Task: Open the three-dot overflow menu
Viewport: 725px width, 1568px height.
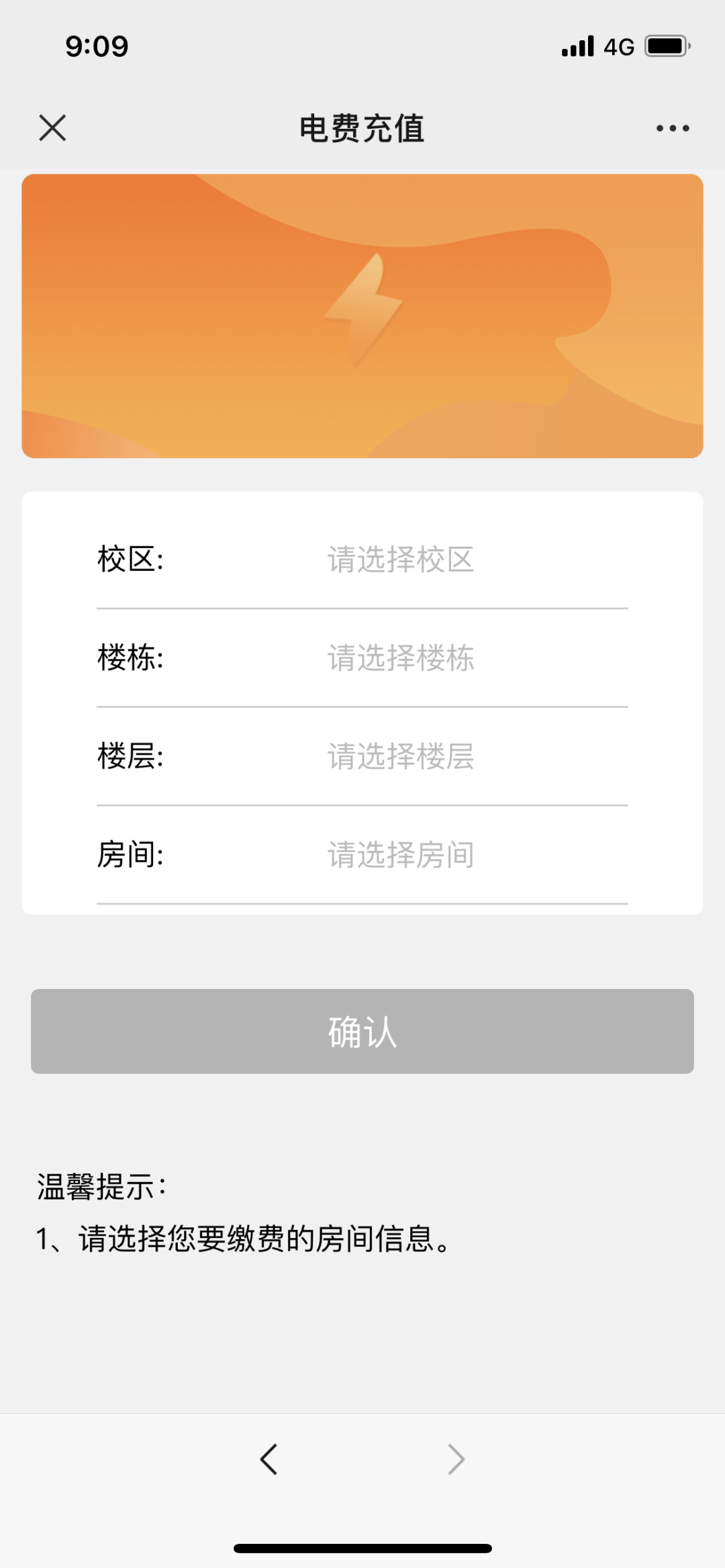Action: [673, 128]
